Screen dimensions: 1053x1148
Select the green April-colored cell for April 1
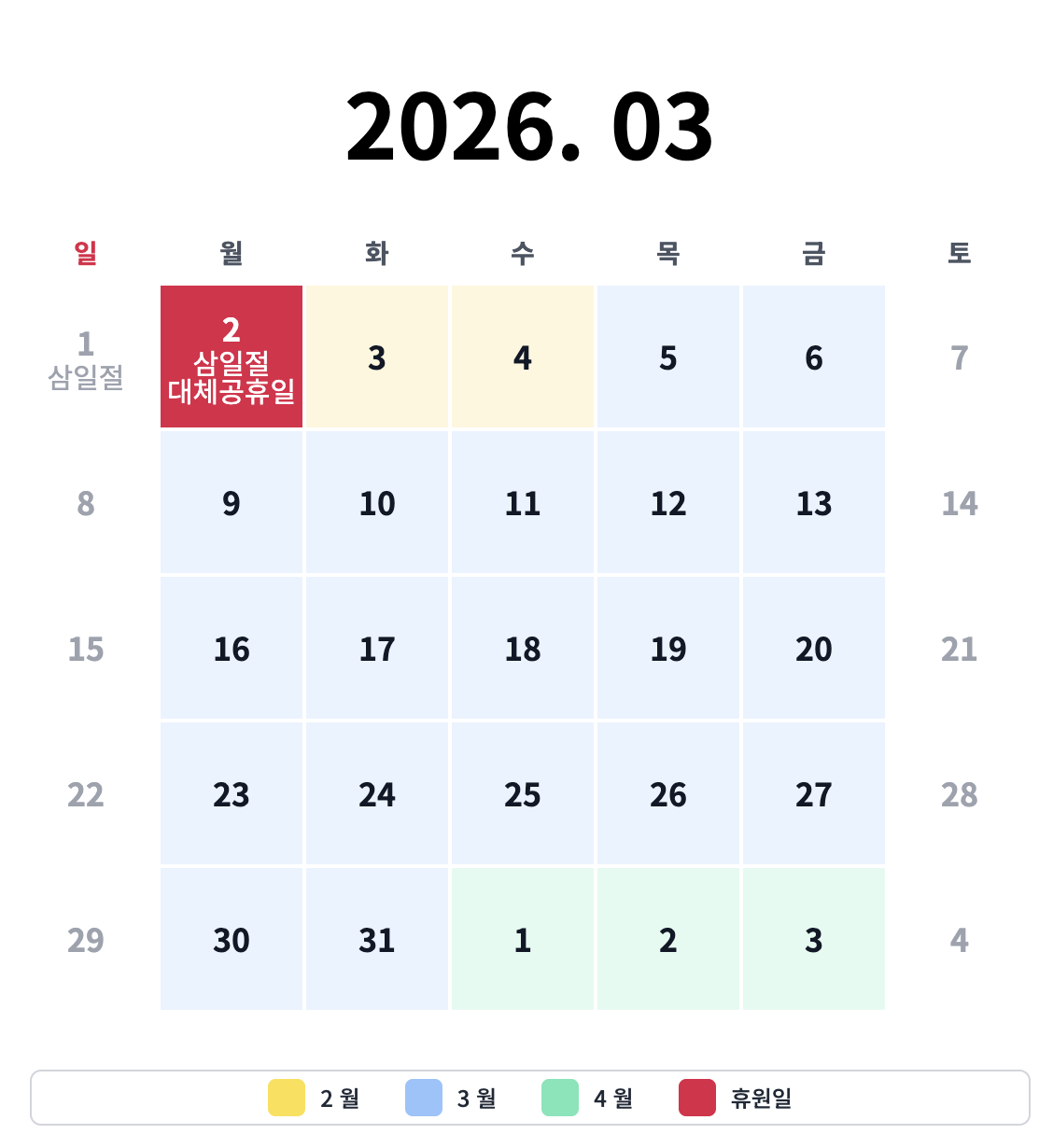coord(522,940)
